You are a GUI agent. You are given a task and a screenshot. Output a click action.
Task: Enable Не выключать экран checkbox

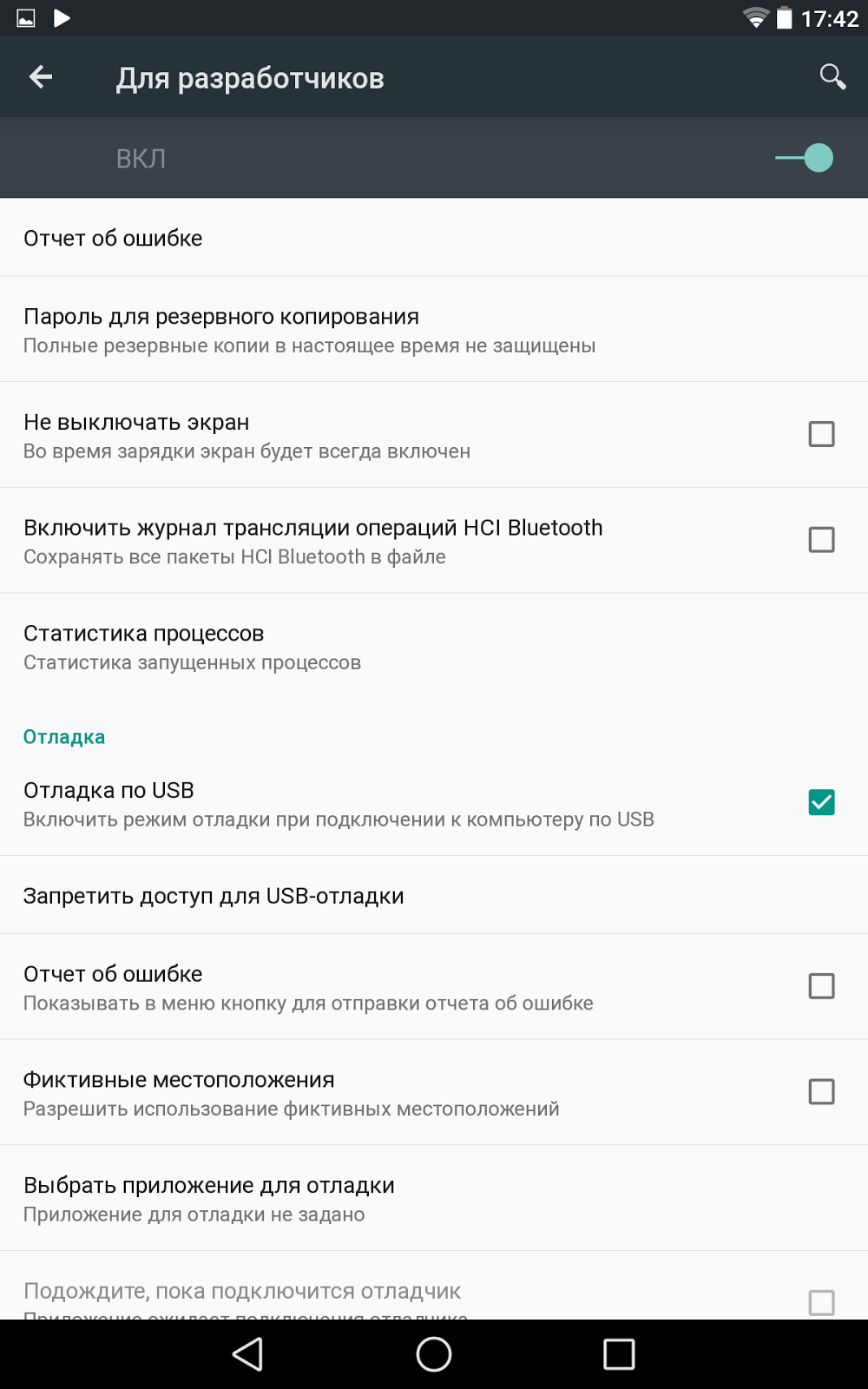coord(821,434)
